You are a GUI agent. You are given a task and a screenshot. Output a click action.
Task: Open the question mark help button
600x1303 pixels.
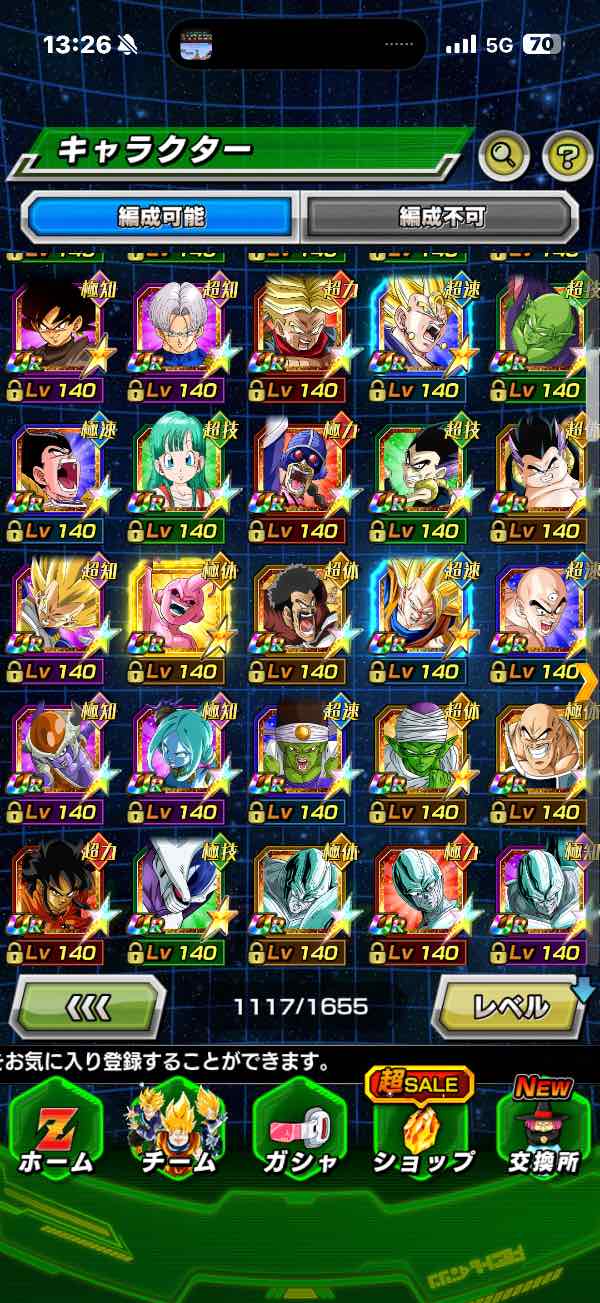click(567, 154)
